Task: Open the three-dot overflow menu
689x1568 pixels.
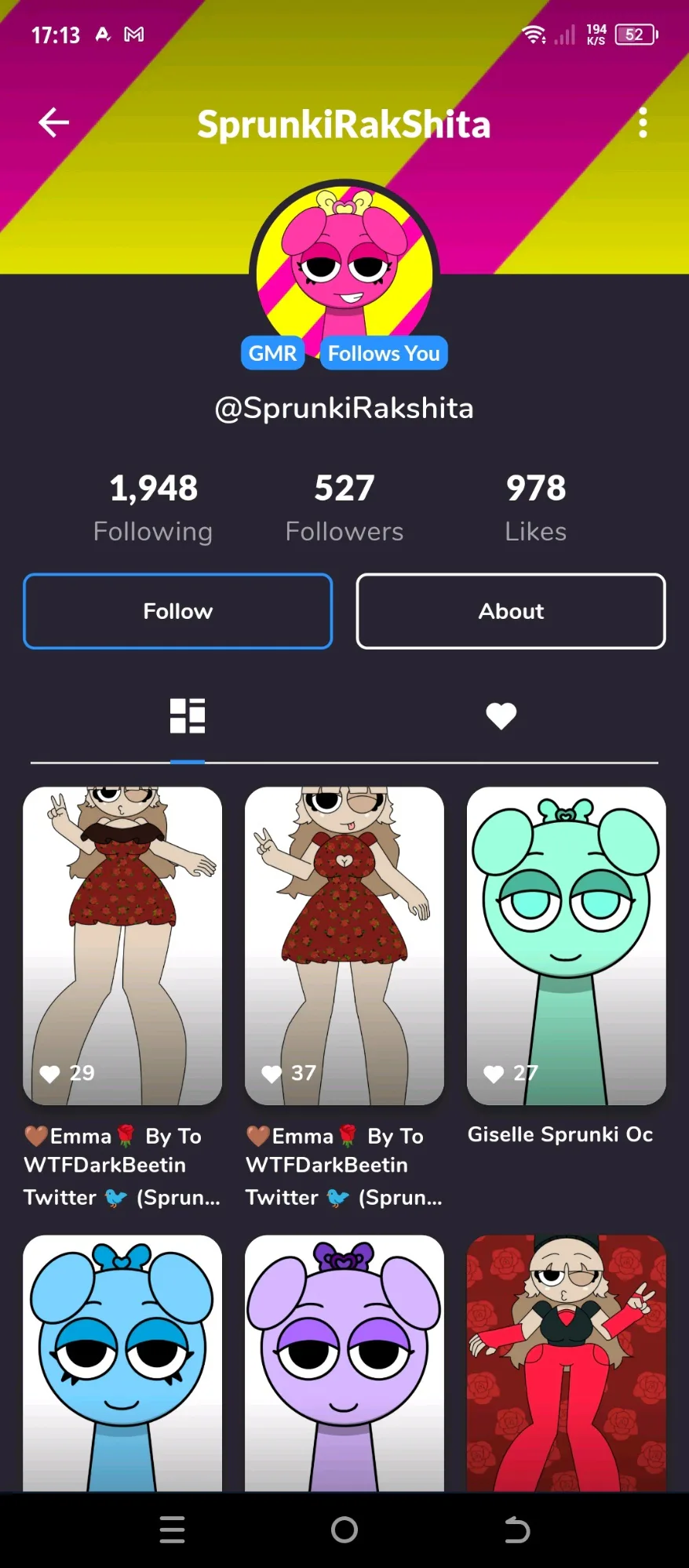Action: pos(643,123)
